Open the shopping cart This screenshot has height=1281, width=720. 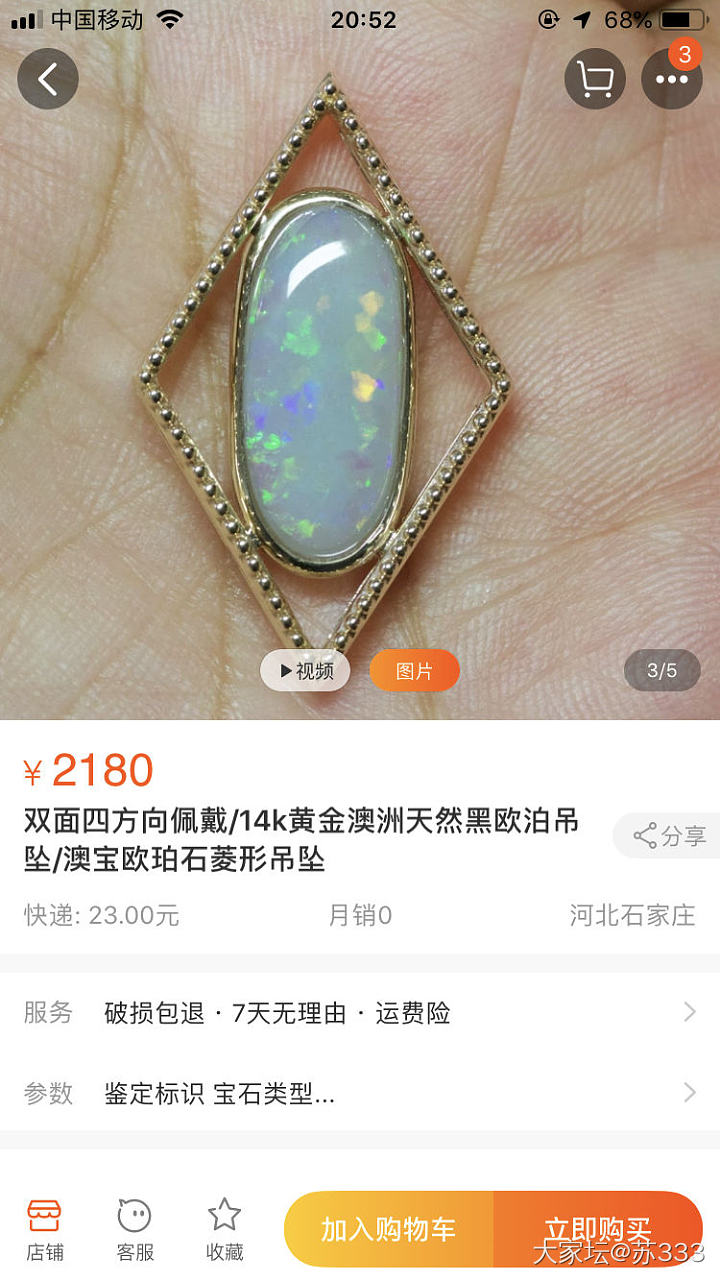point(595,79)
